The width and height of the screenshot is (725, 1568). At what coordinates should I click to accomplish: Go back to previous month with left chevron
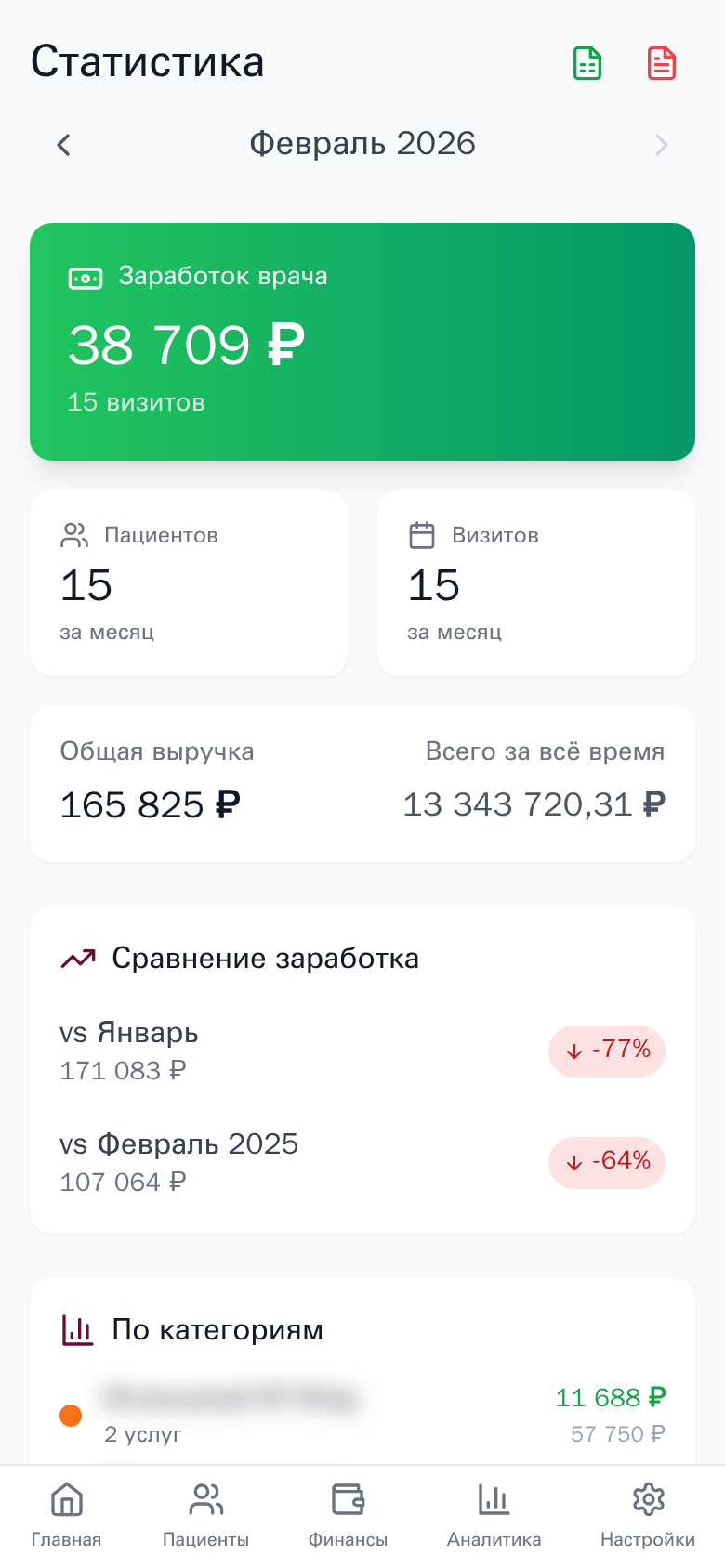click(63, 145)
